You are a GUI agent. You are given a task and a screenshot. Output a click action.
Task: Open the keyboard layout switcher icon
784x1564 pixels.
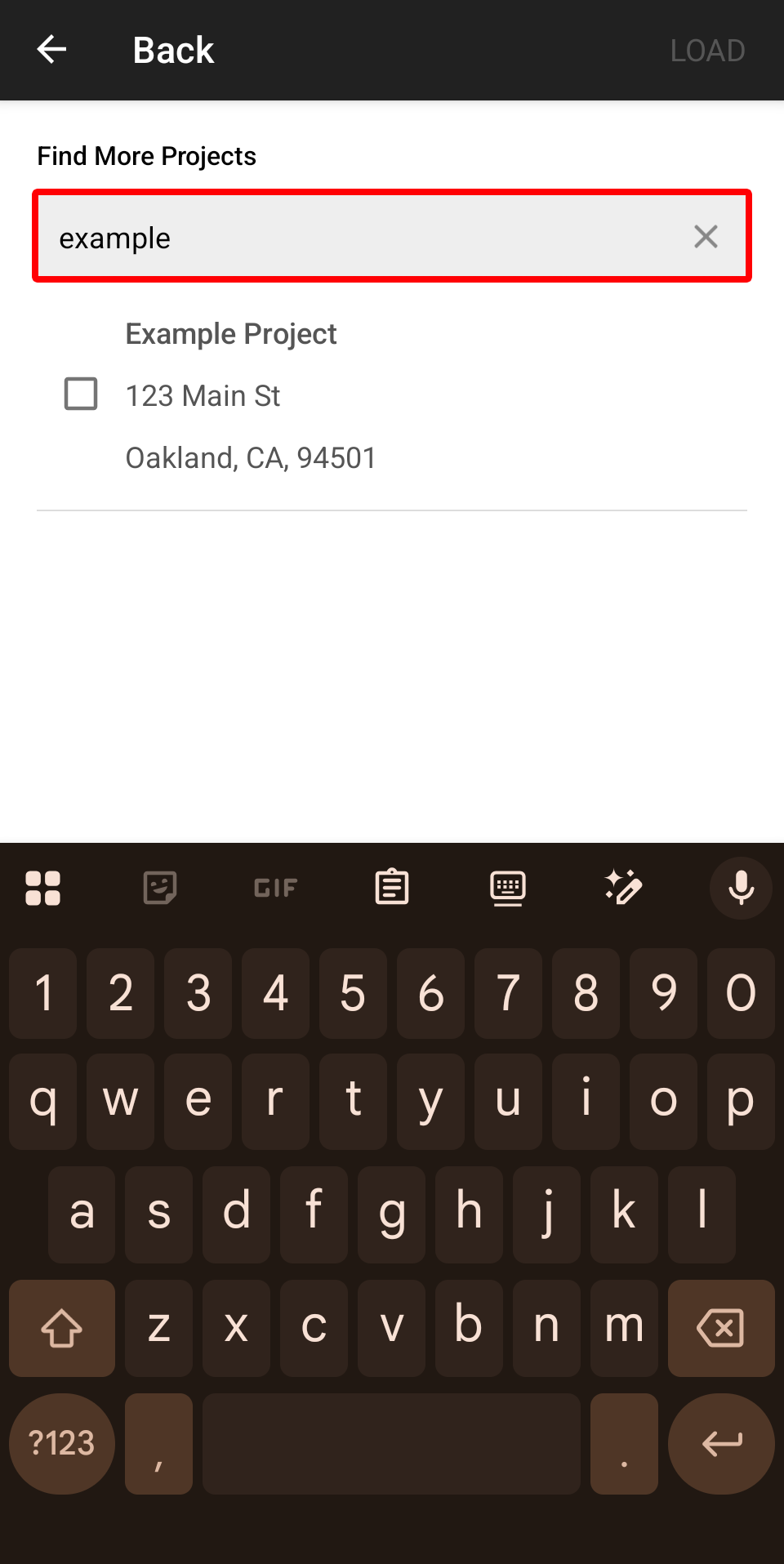tap(507, 888)
